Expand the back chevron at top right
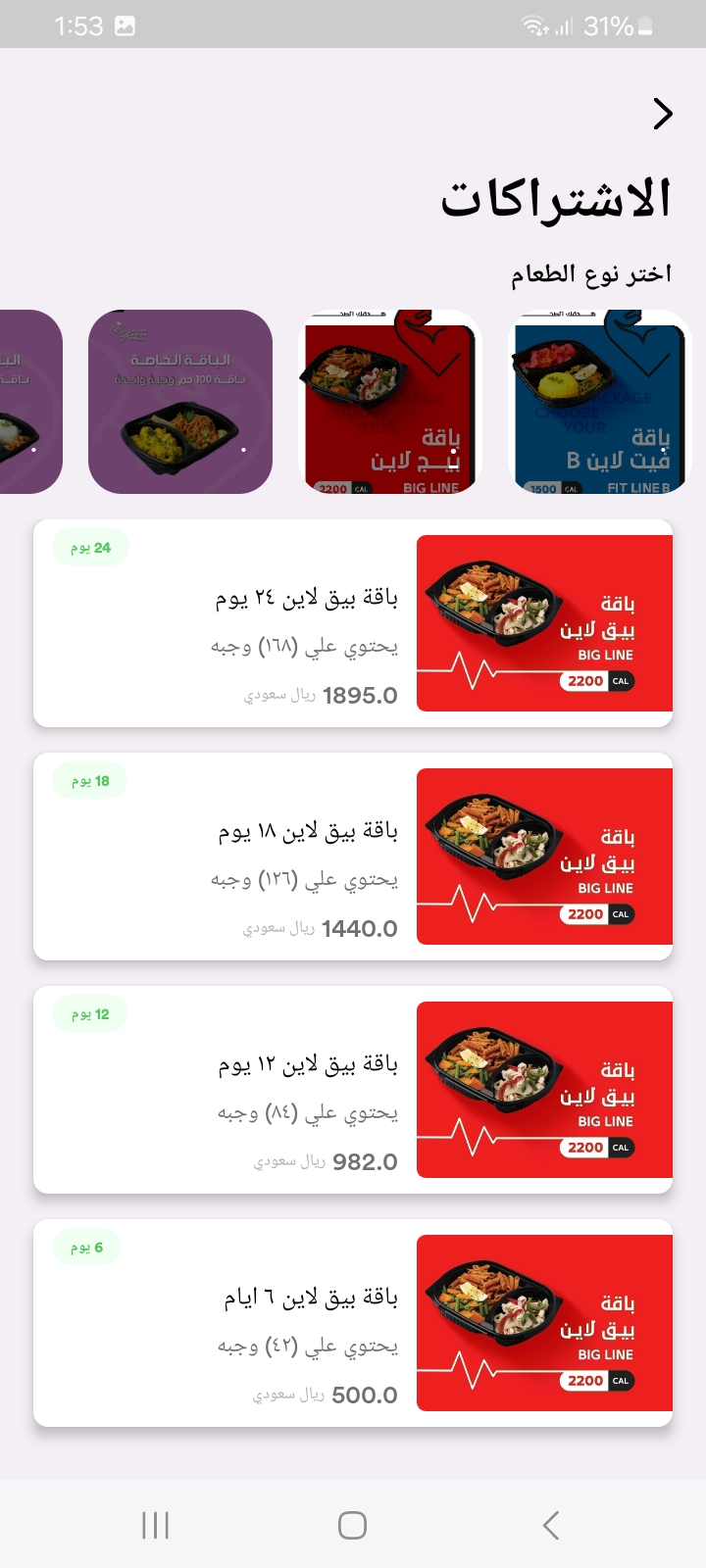This screenshot has width=706, height=1568. (663, 114)
